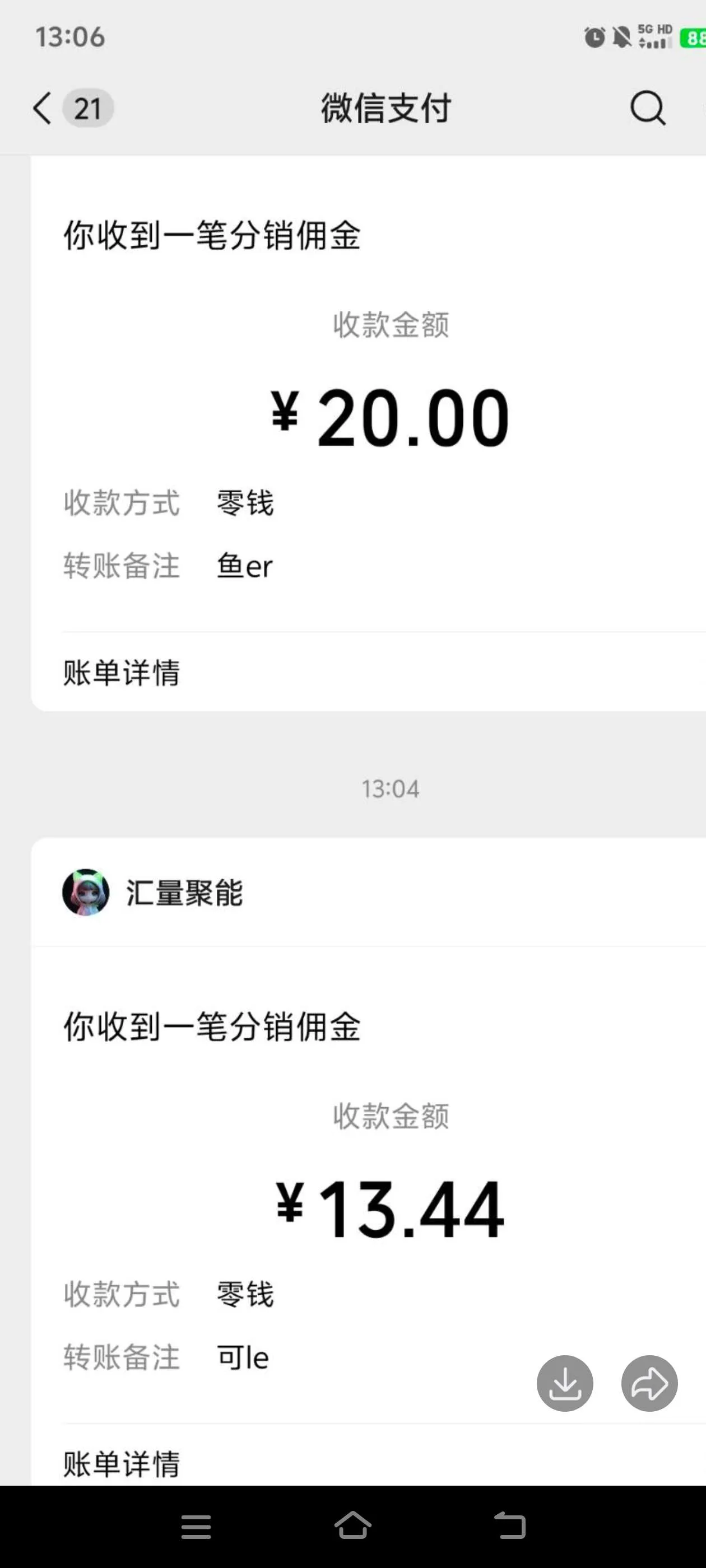The image size is (706, 1568).
Task: Tap the battery indicator in status bar
Action: 694,38
